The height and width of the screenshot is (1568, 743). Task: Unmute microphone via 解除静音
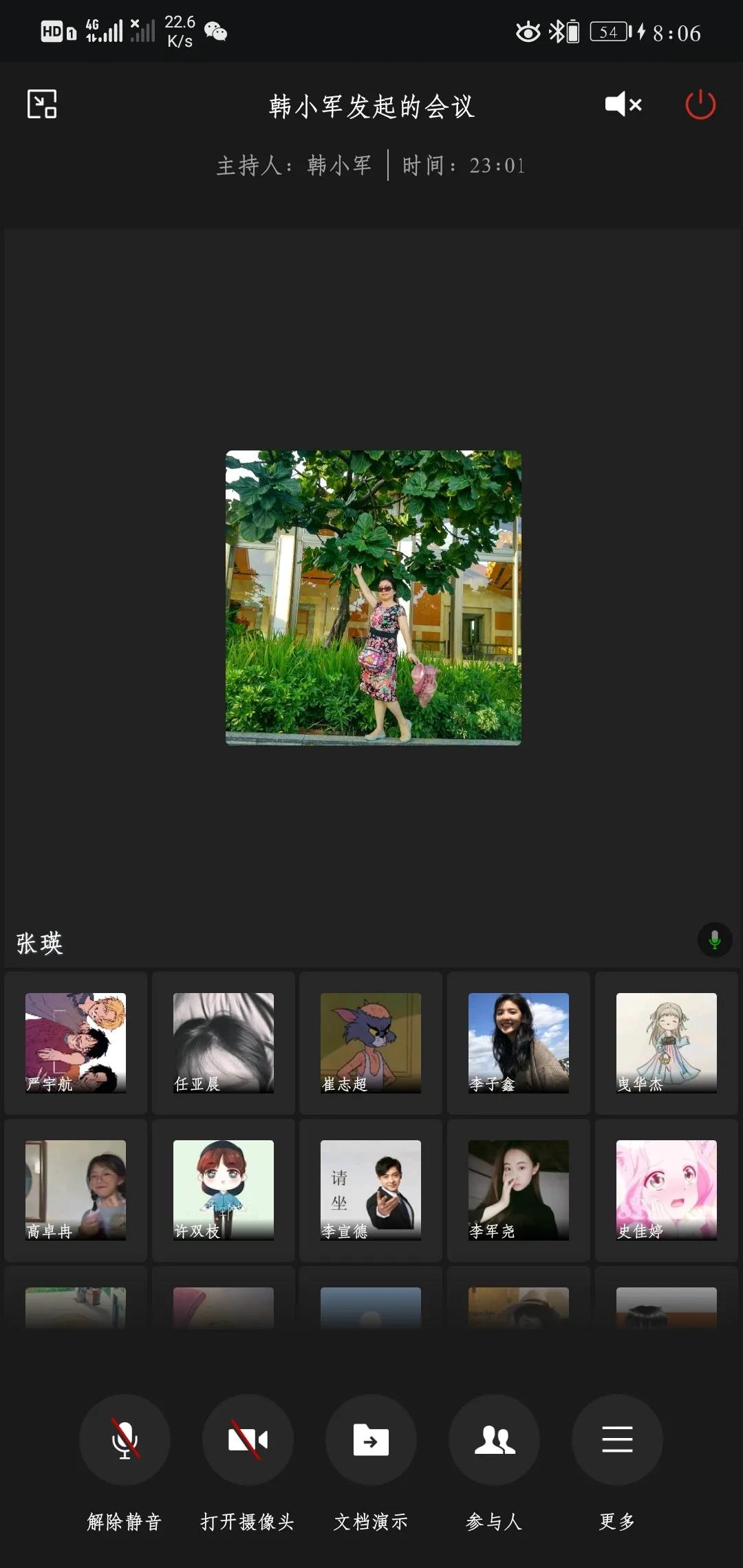pyautogui.click(x=125, y=1439)
